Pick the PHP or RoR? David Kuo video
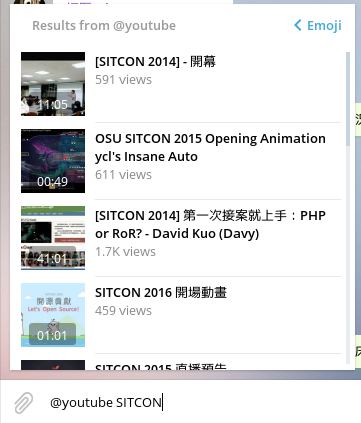361x423 pixels. [181, 238]
